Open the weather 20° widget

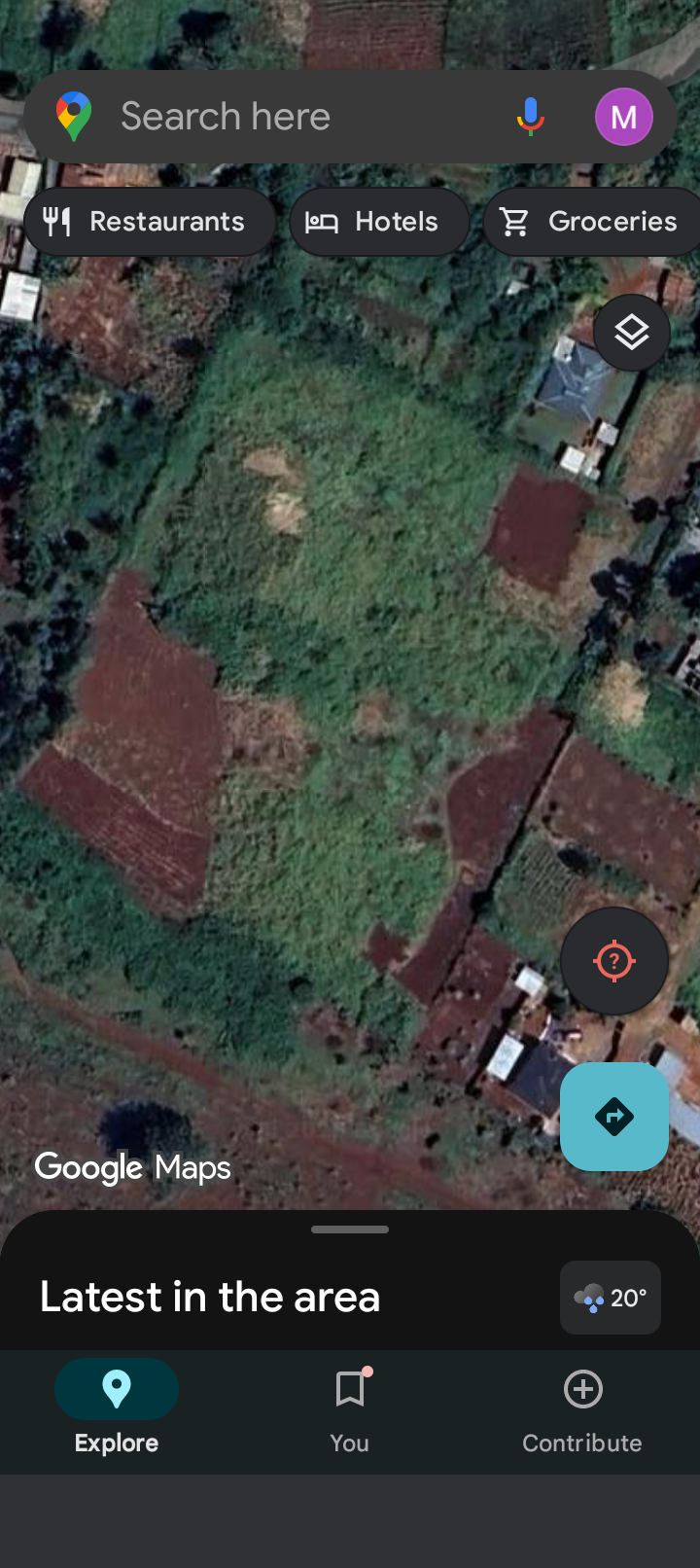[x=611, y=1298]
